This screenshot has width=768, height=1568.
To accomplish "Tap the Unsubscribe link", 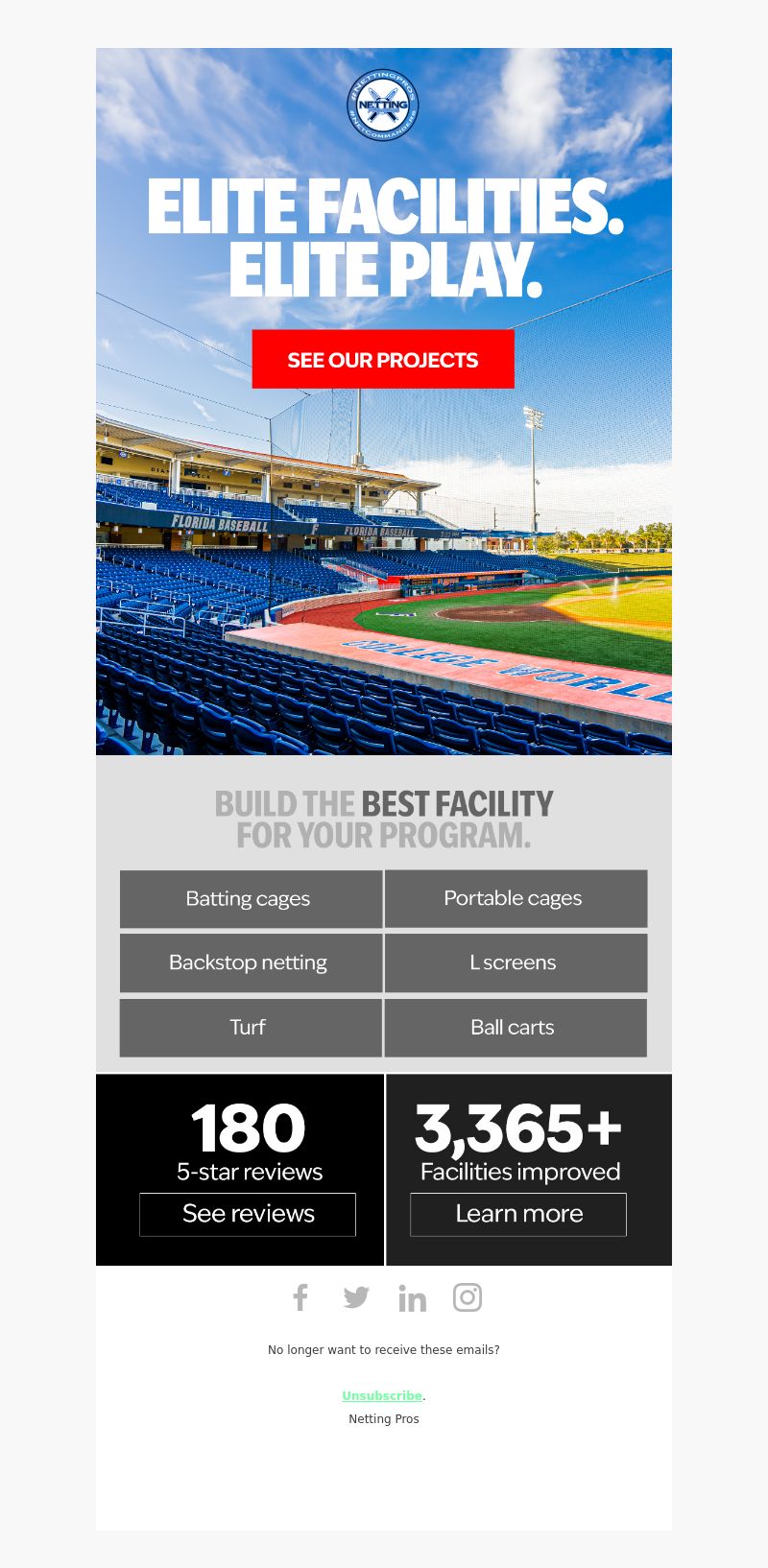I will 382,1396.
